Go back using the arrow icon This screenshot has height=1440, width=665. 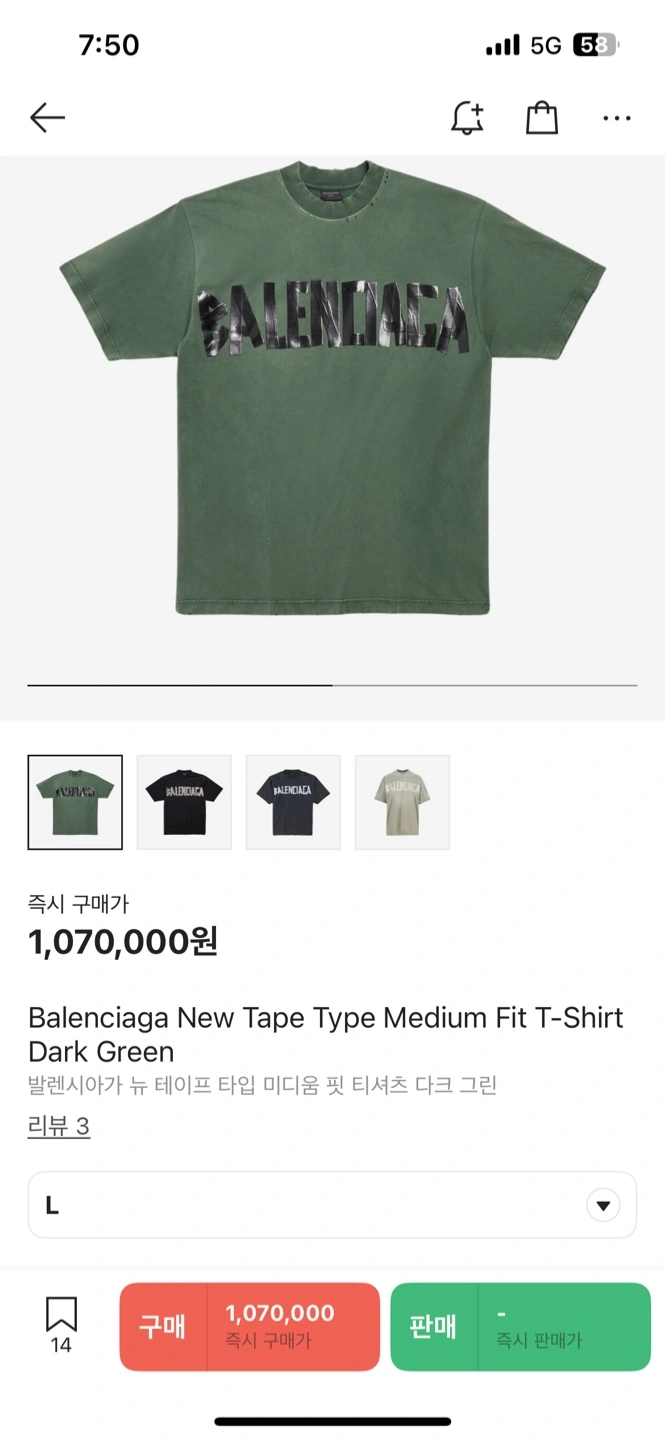[47, 118]
